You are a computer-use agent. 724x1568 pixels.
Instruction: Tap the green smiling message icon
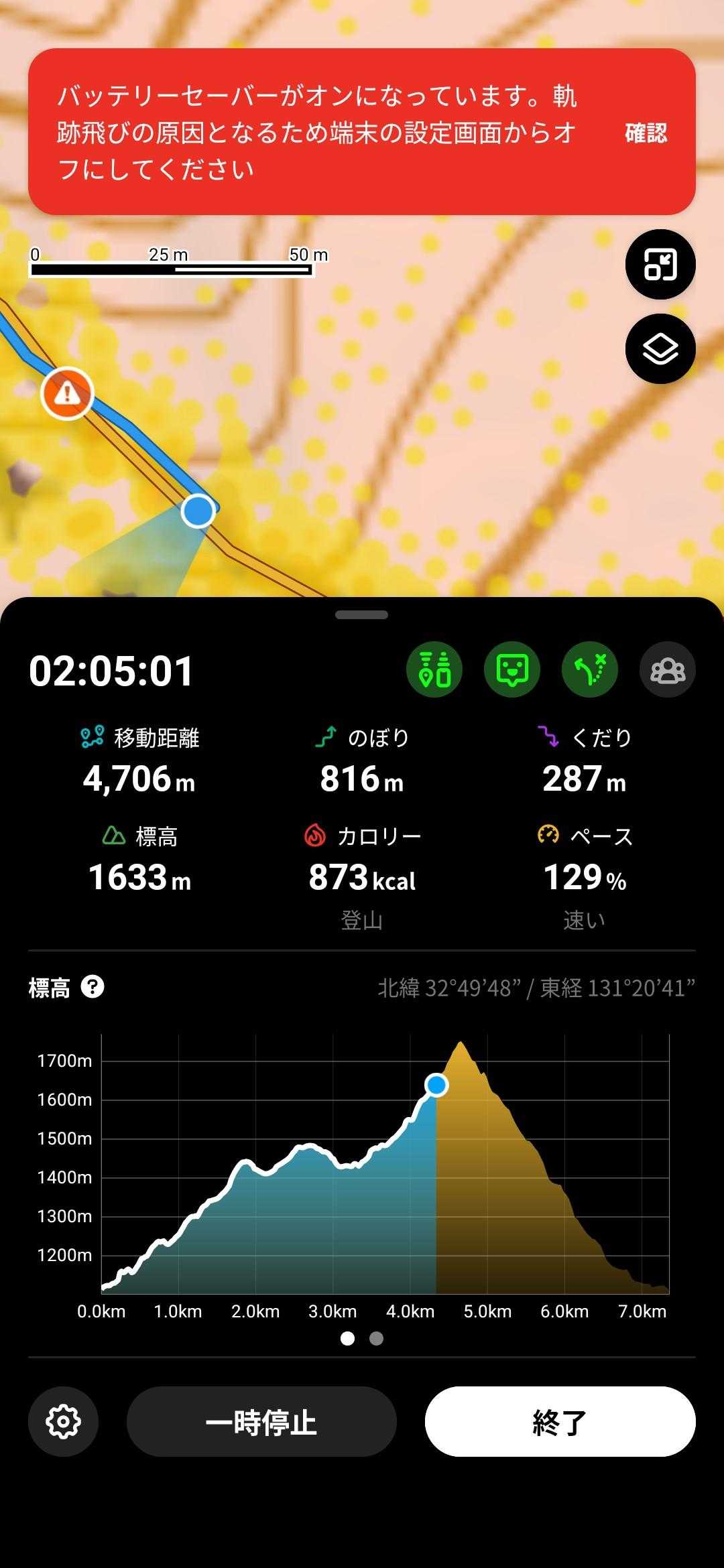pos(512,669)
